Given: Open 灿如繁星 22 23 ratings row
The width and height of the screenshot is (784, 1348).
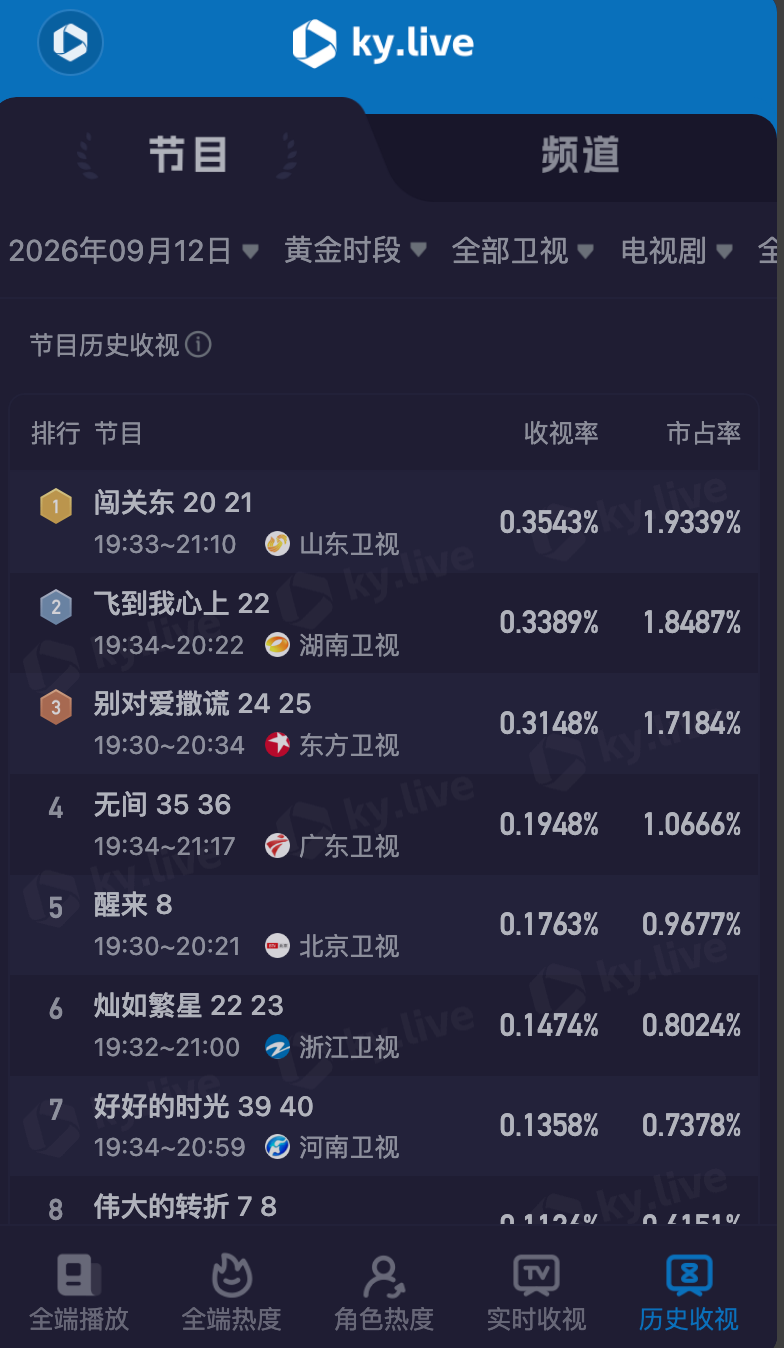Looking at the screenshot, I should coord(384,1026).
